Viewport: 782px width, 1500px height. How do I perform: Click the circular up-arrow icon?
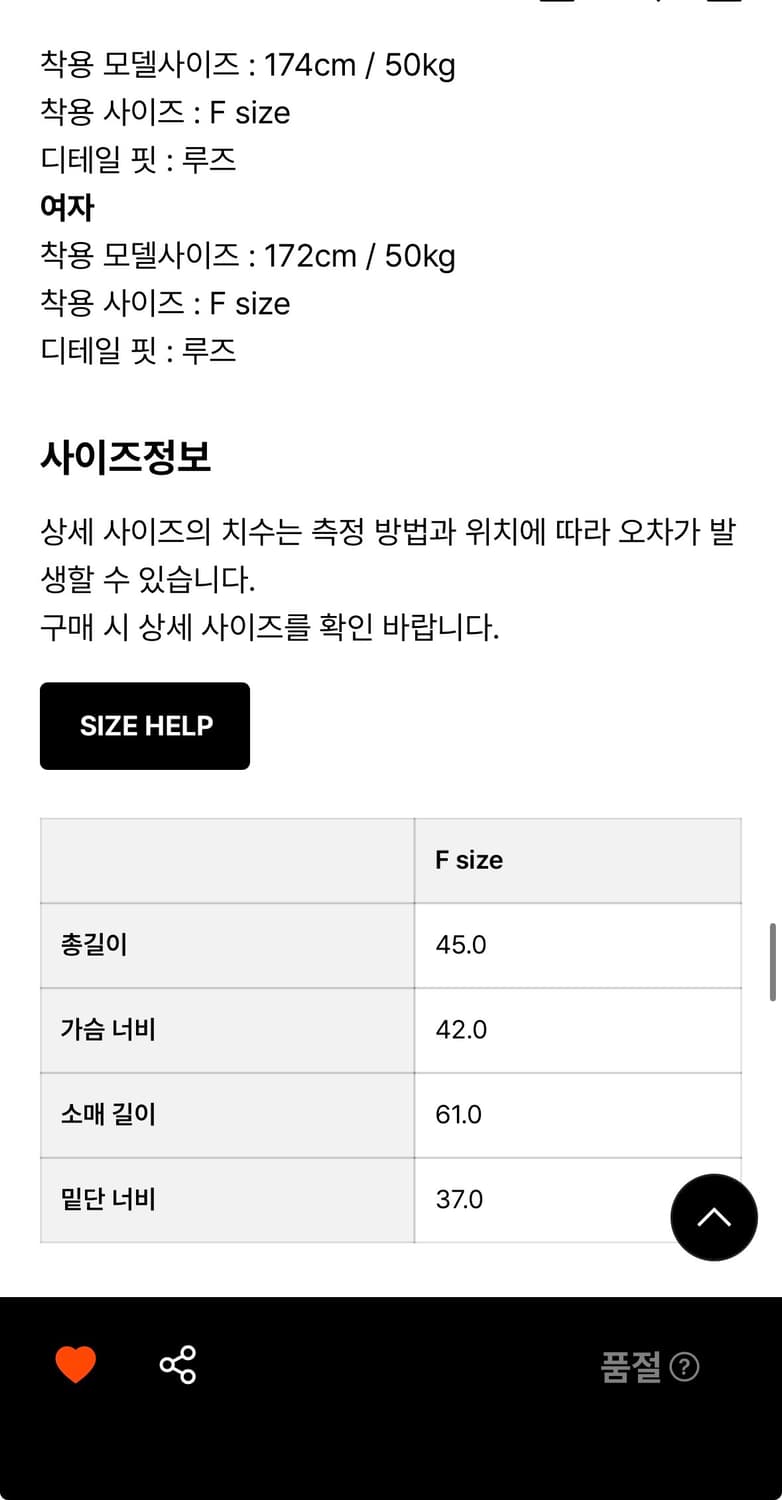(714, 1217)
